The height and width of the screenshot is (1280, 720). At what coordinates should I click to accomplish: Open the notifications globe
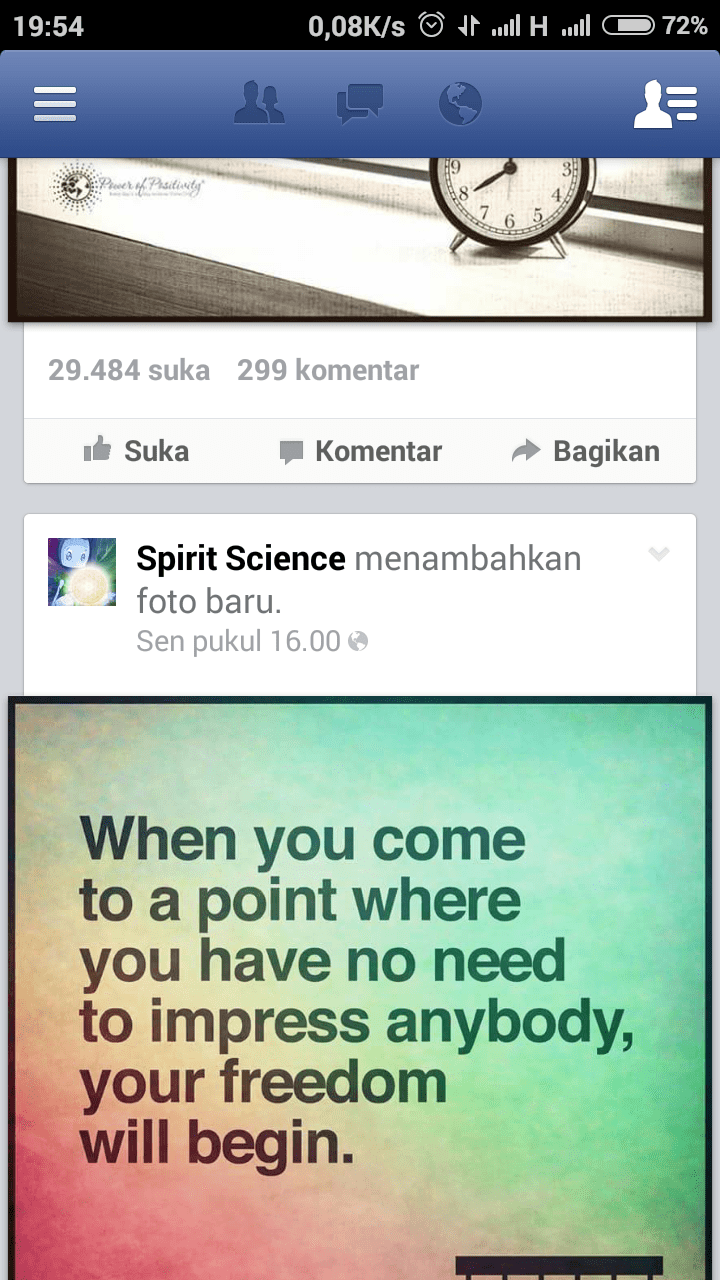pos(460,104)
